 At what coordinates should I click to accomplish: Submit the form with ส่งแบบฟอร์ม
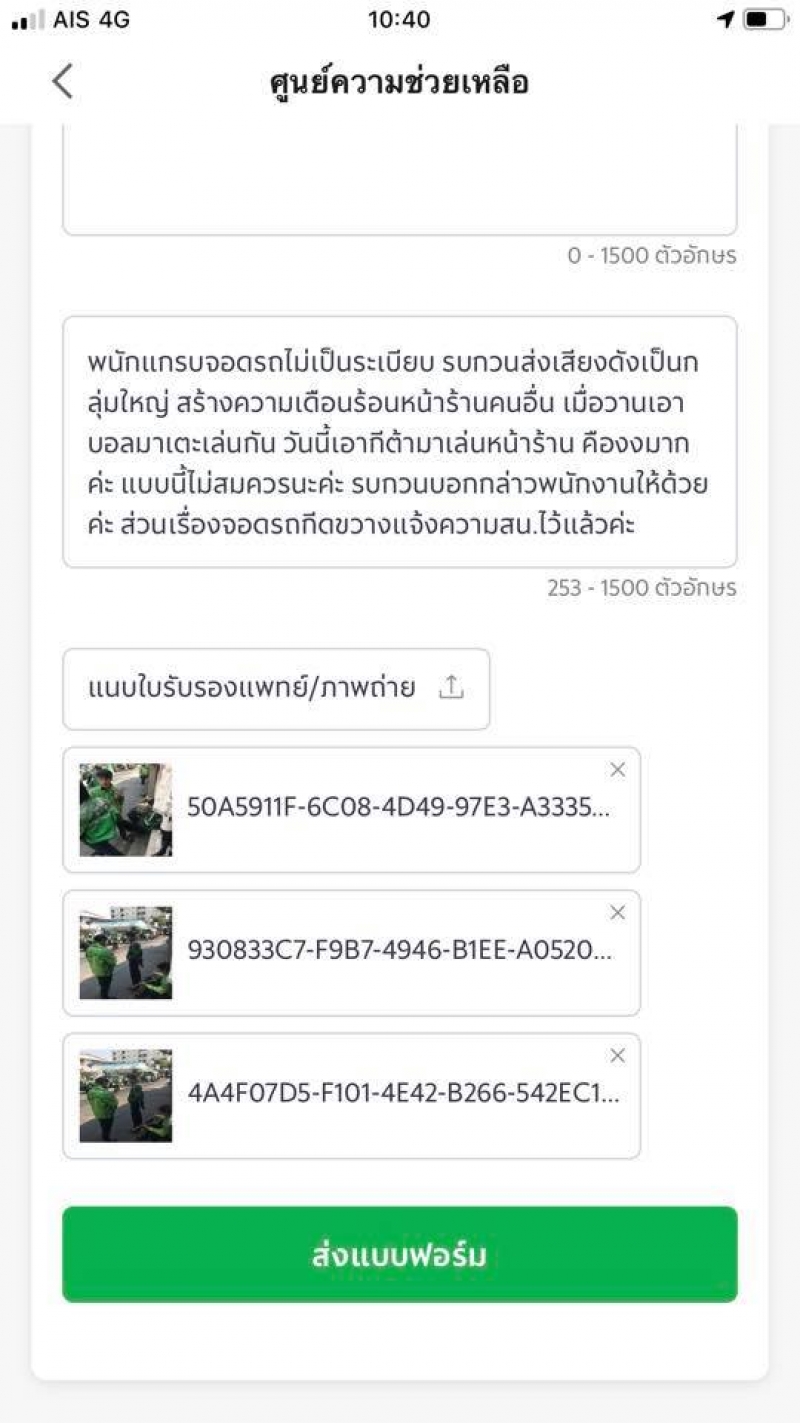pyautogui.click(x=399, y=1254)
